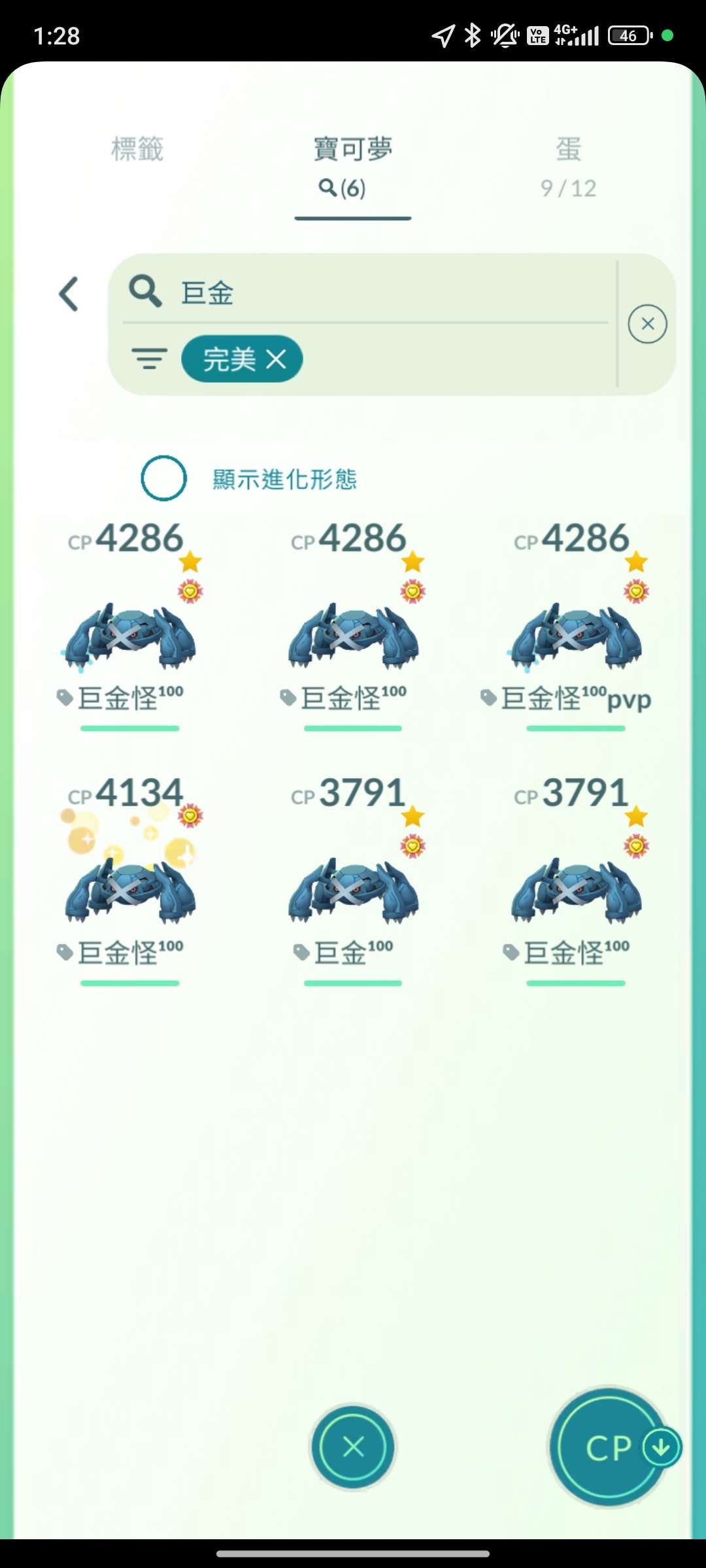Clear the search with the circled X
Image resolution: width=706 pixels, height=1568 pixels.
pos(647,324)
